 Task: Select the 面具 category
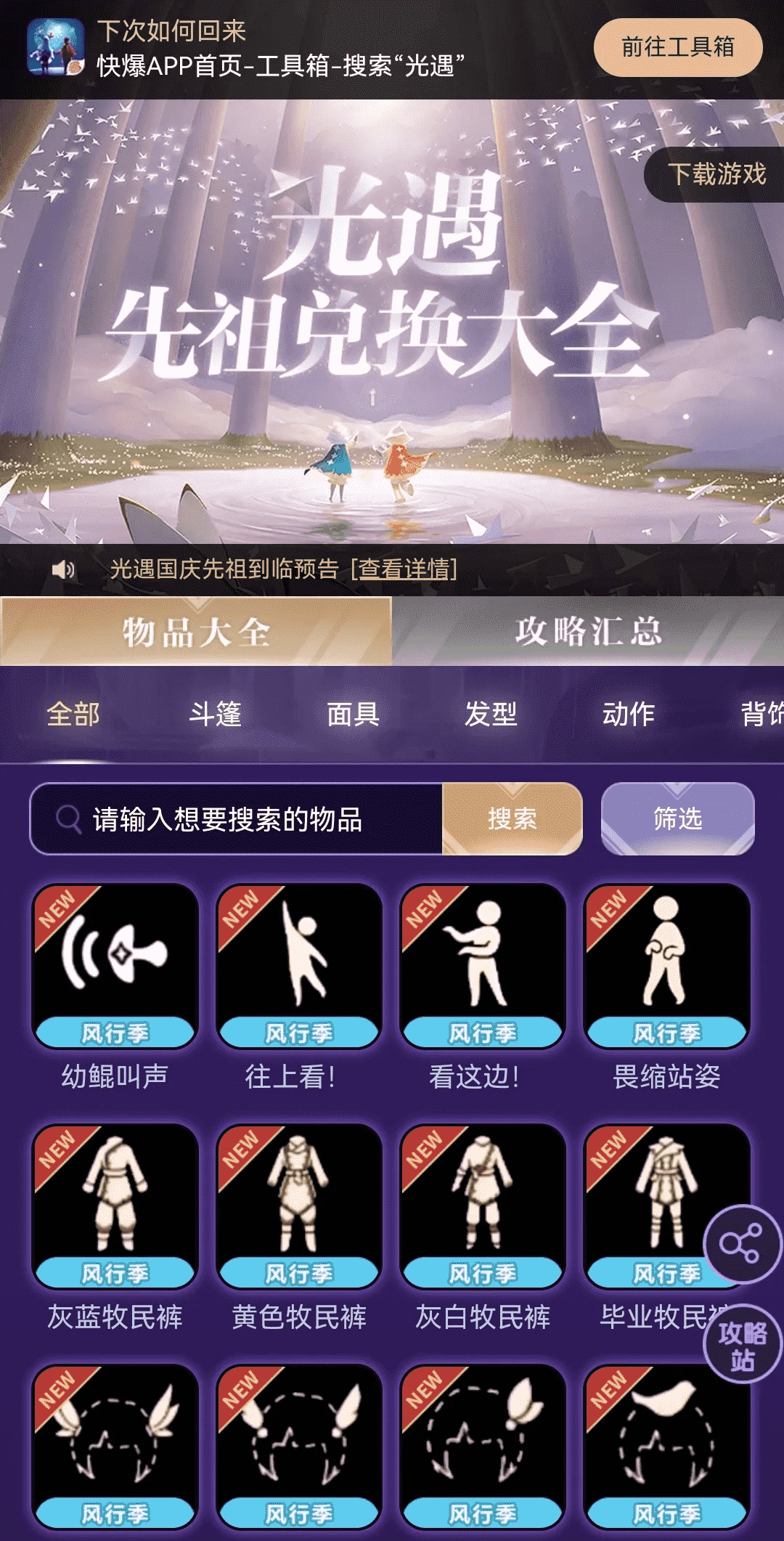click(x=353, y=714)
